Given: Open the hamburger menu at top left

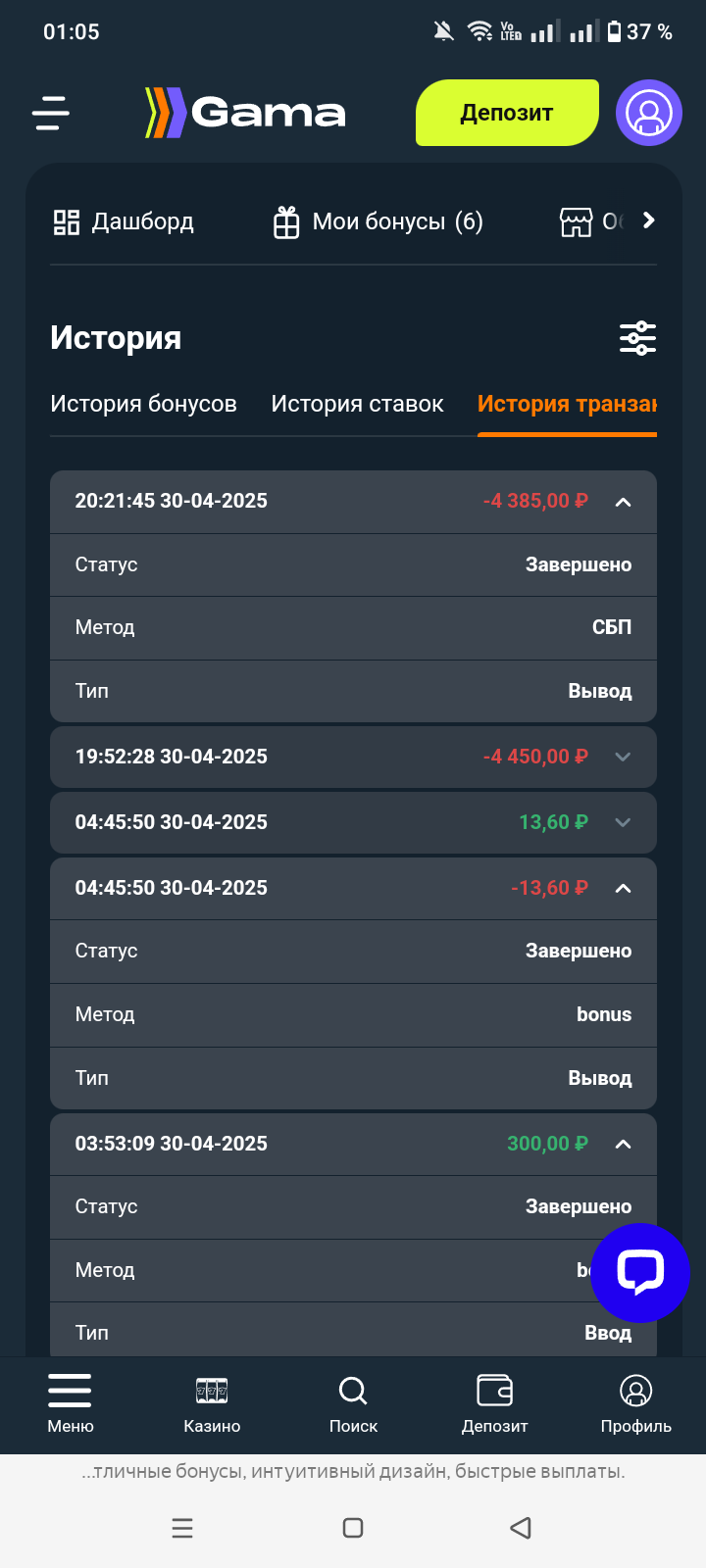Looking at the screenshot, I should (51, 113).
